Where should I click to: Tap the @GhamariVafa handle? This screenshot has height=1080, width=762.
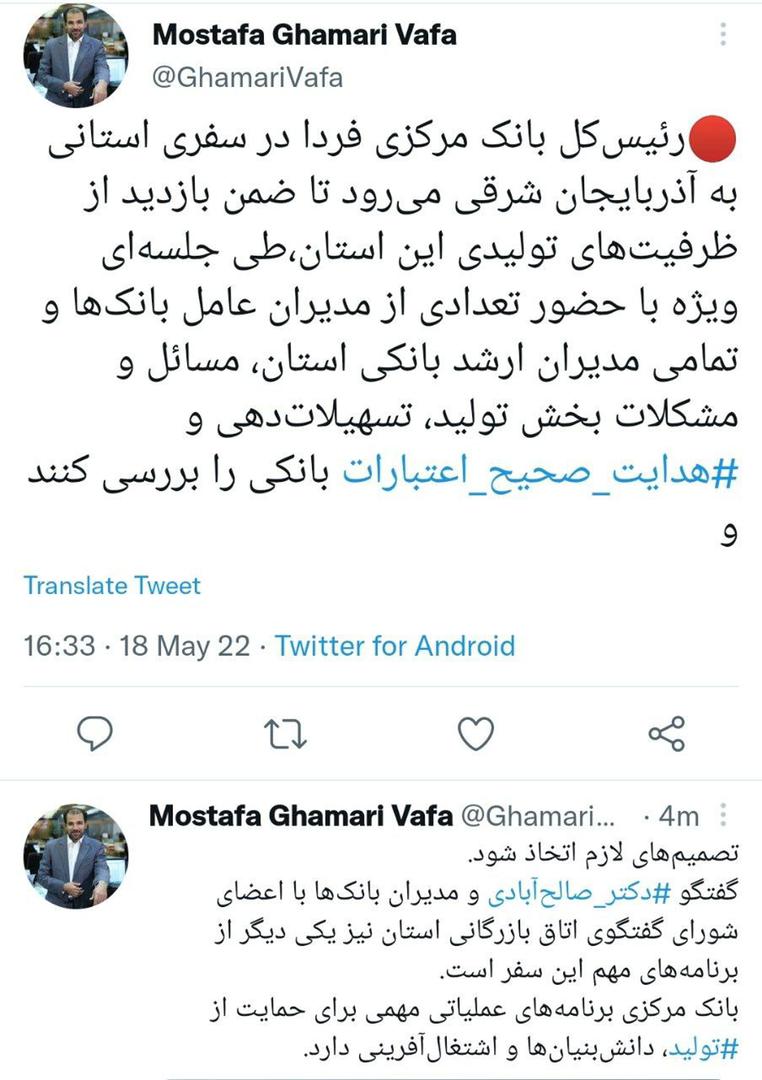point(246,78)
